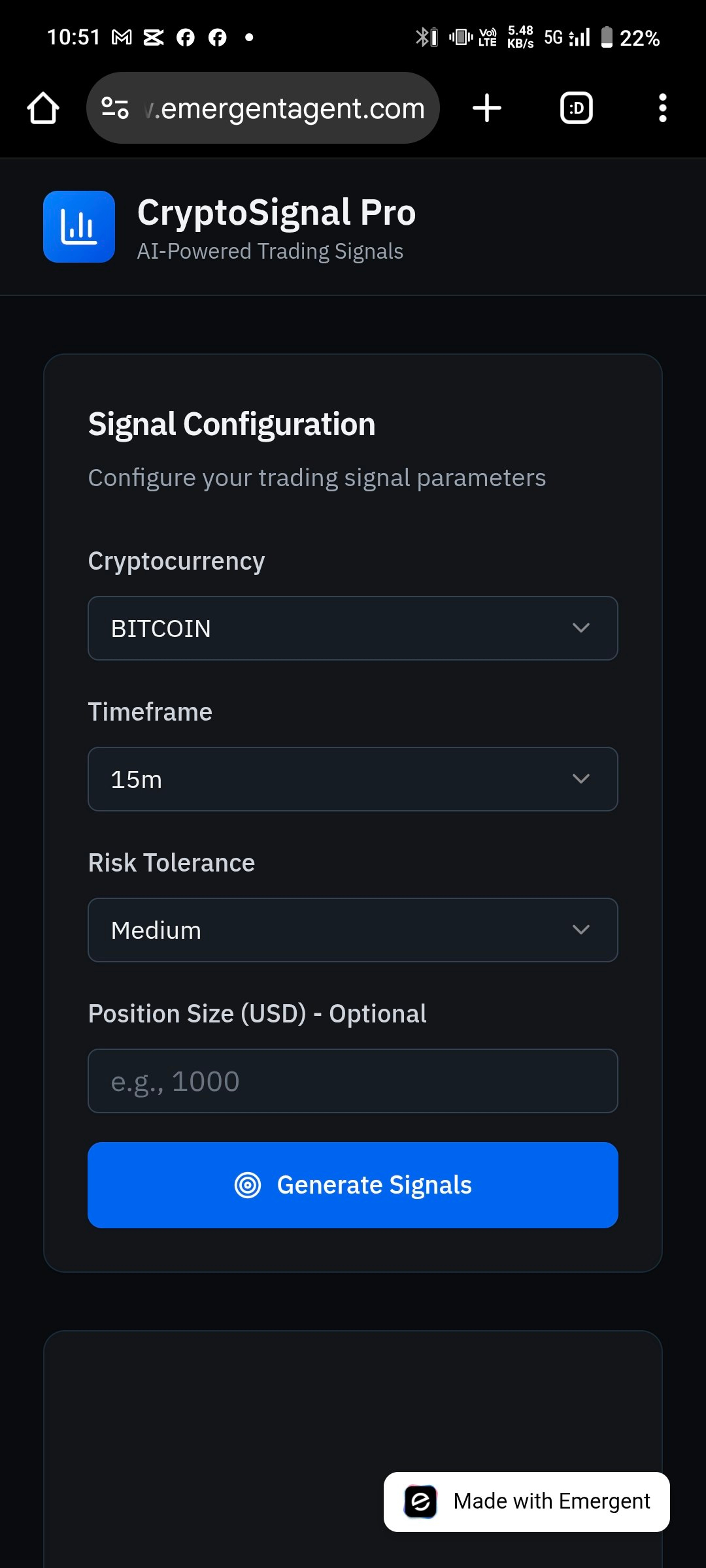Open the Risk Tolerance dropdown showing Medium

[x=353, y=930]
